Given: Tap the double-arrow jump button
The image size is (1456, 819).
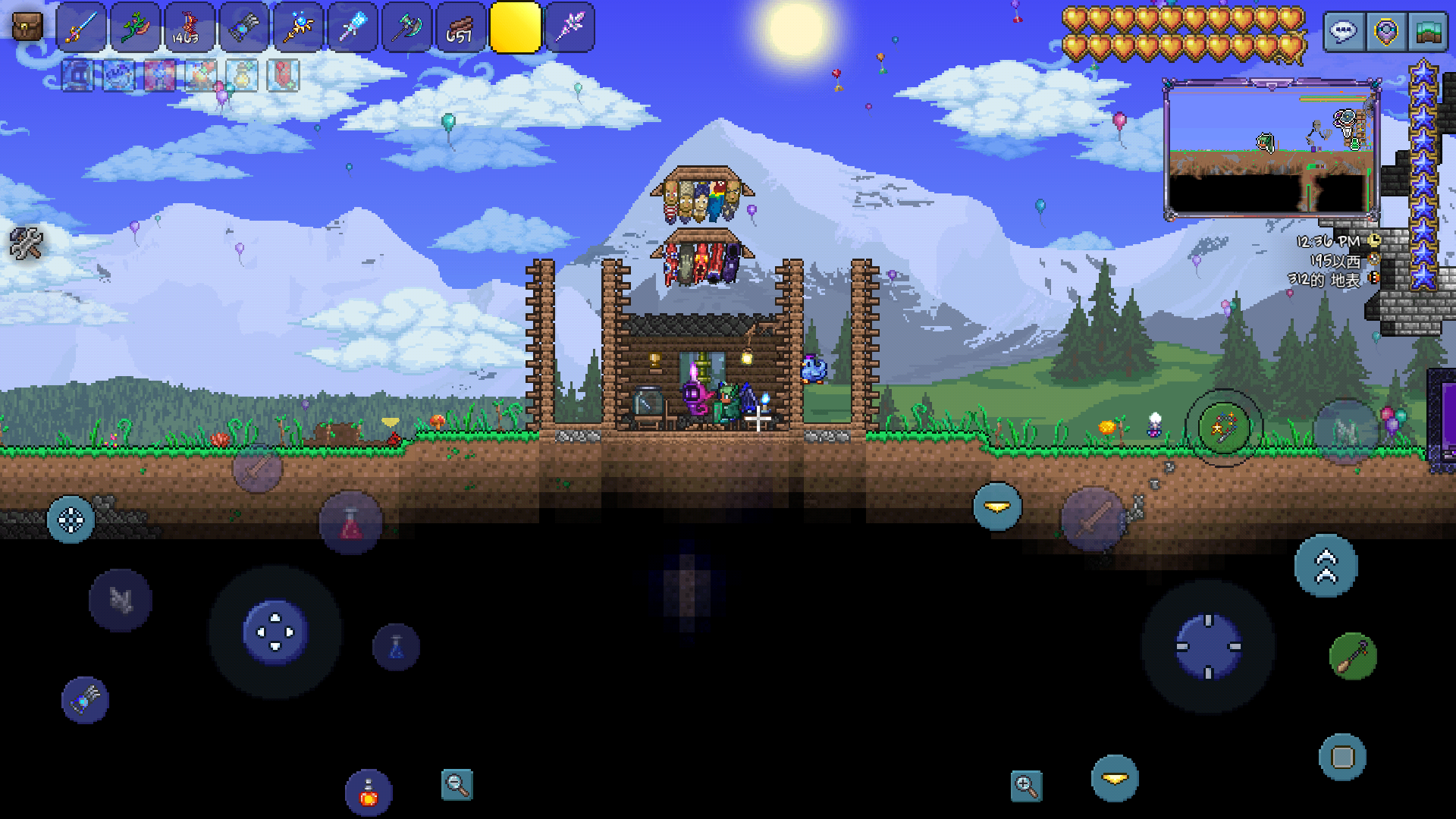Looking at the screenshot, I should (1326, 566).
